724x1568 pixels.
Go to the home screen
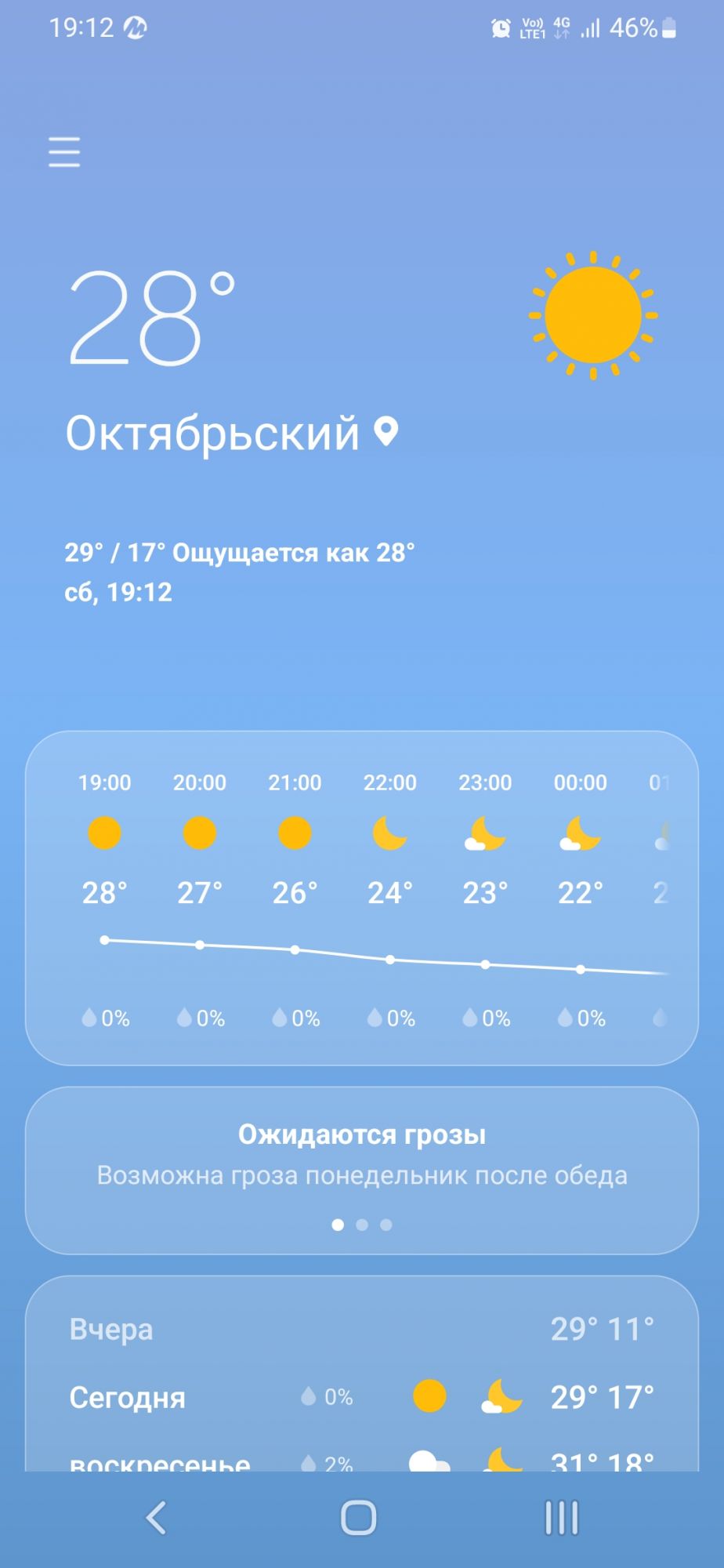[x=359, y=1518]
